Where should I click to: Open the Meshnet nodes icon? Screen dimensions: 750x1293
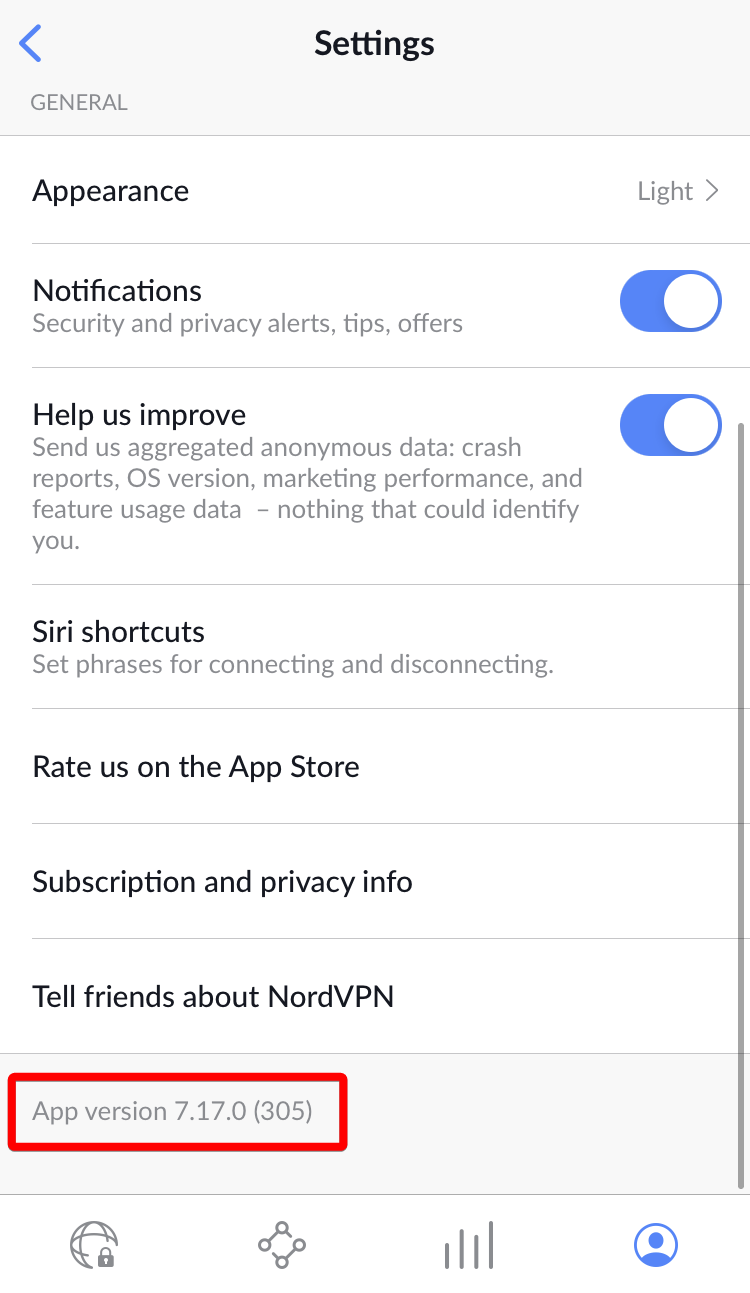pyautogui.click(x=280, y=1244)
